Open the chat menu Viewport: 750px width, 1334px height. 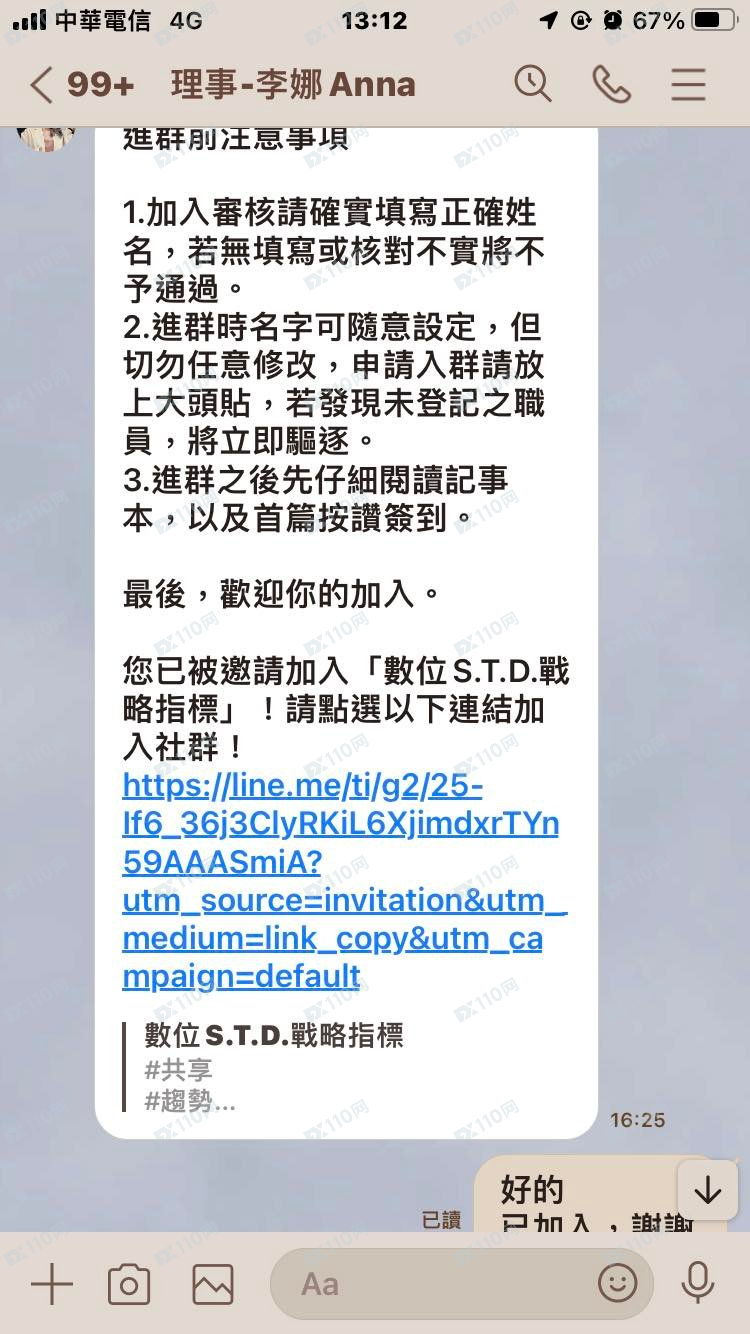pyautogui.click(x=688, y=85)
